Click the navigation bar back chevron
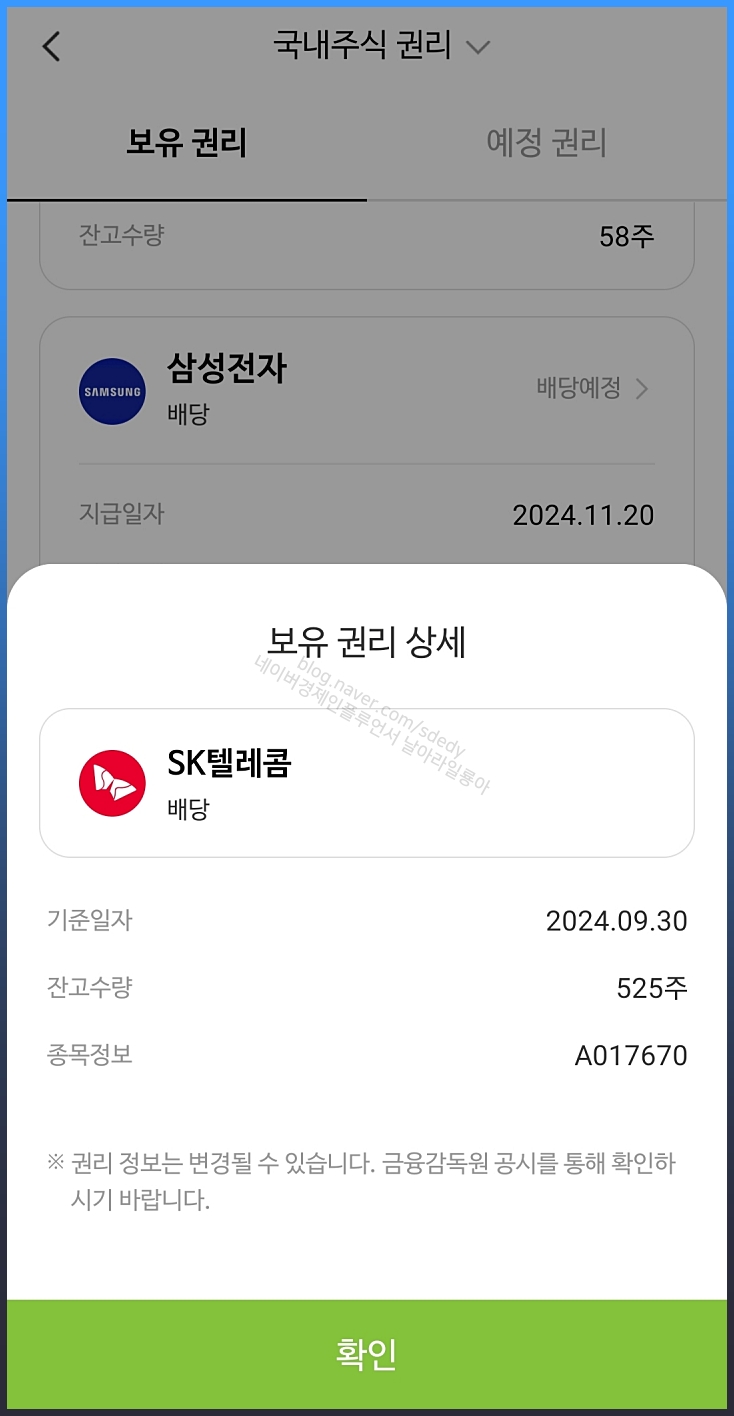 pyautogui.click(x=52, y=45)
